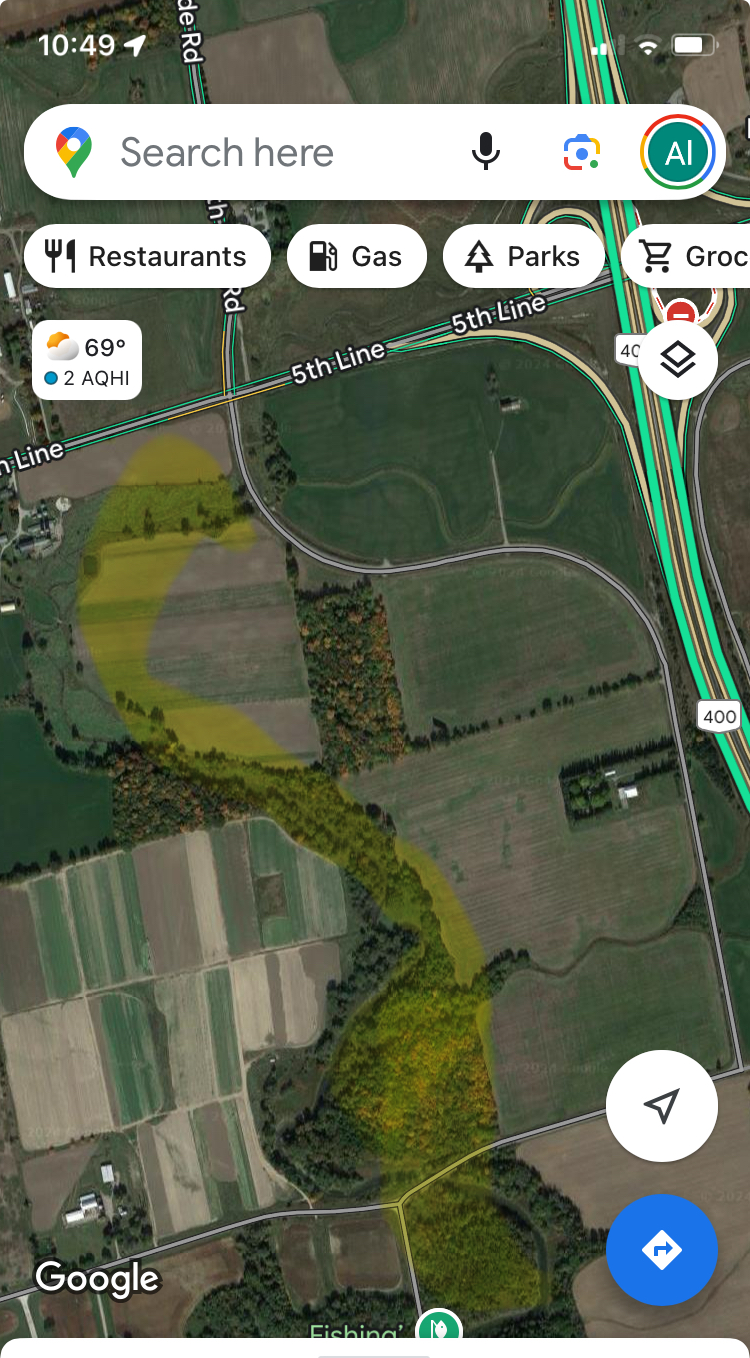The height and width of the screenshot is (1358, 750).
Task: Center map on my location
Action: (x=662, y=1106)
